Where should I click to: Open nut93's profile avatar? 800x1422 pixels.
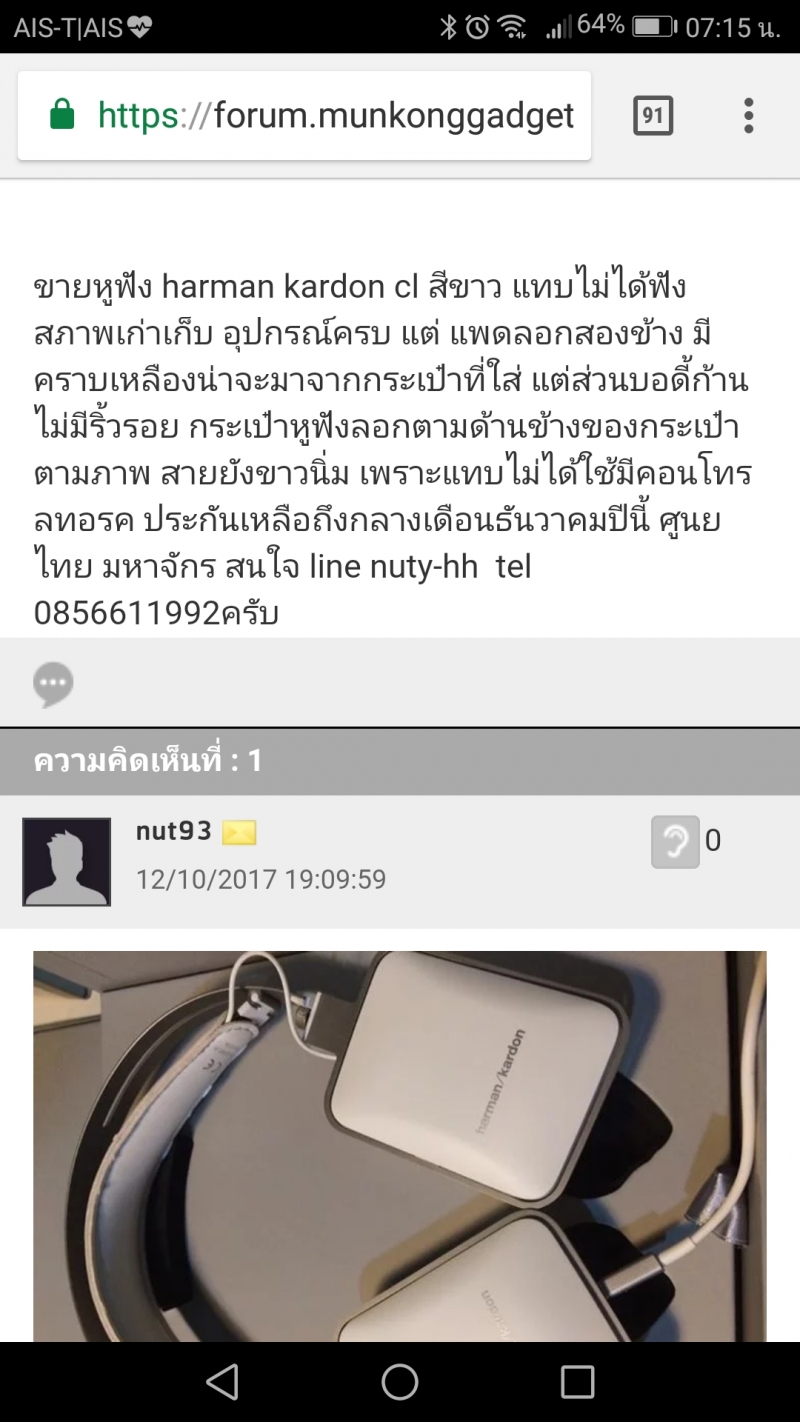67,862
